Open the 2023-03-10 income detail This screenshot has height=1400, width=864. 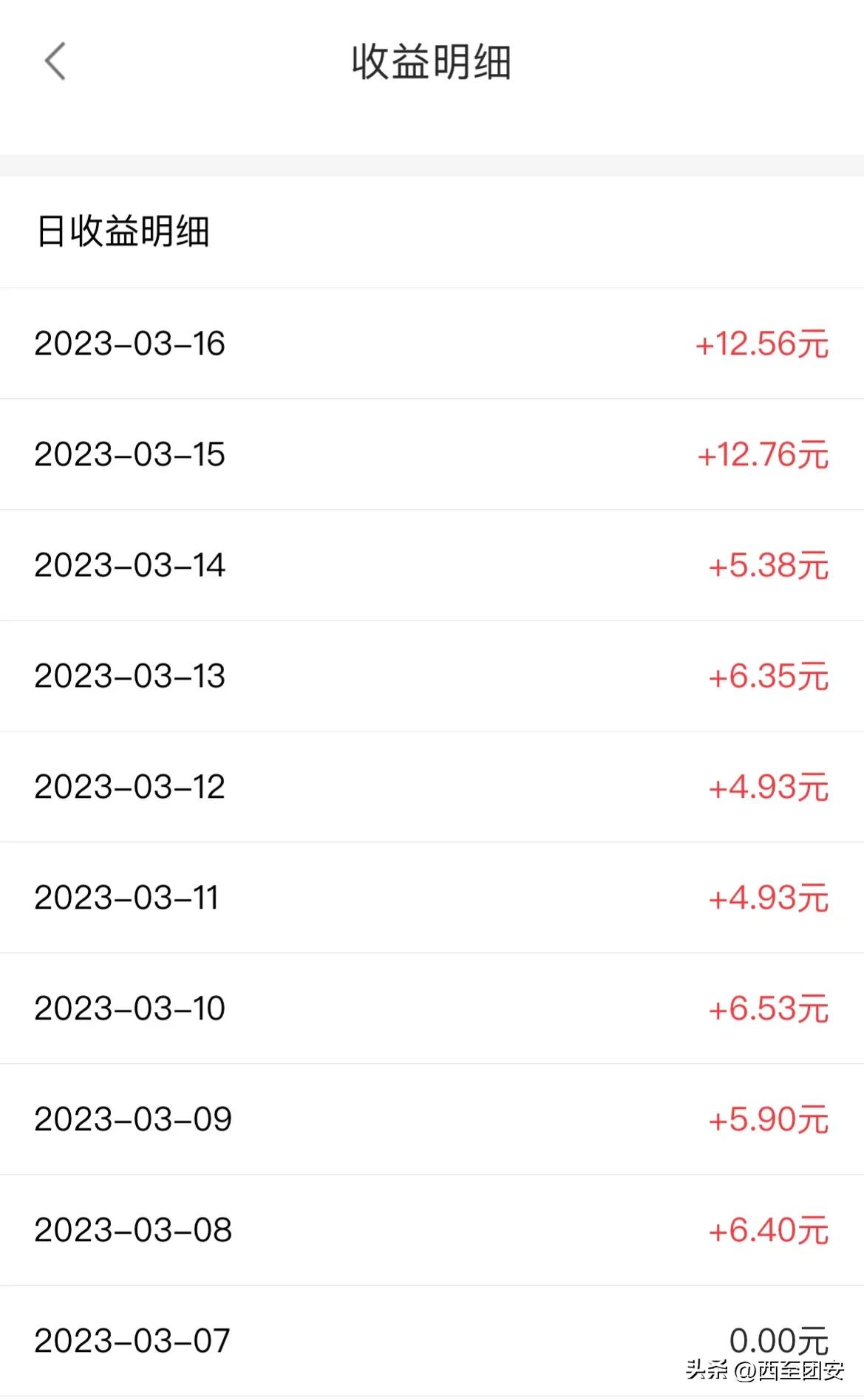click(130, 1008)
